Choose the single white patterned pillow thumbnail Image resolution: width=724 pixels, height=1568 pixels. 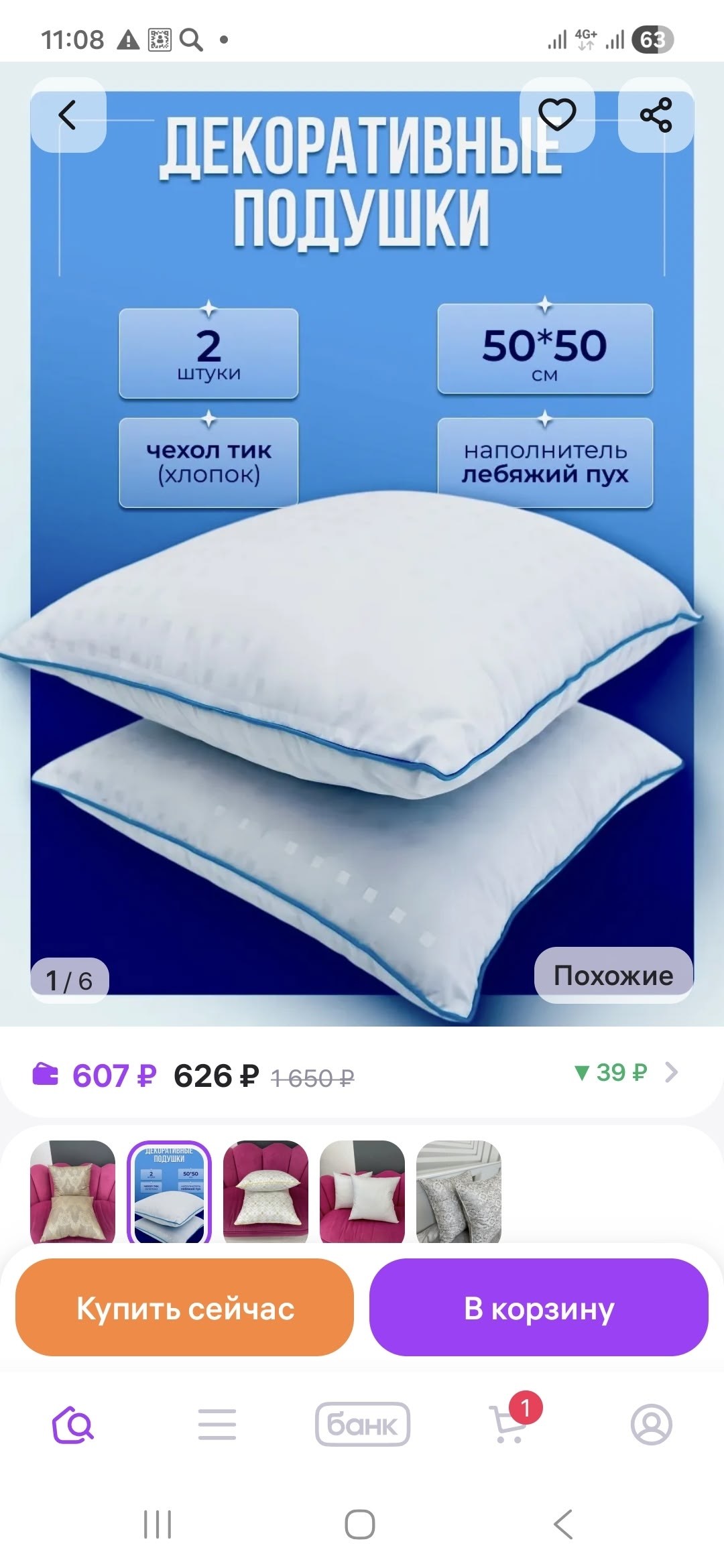click(x=265, y=1192)
